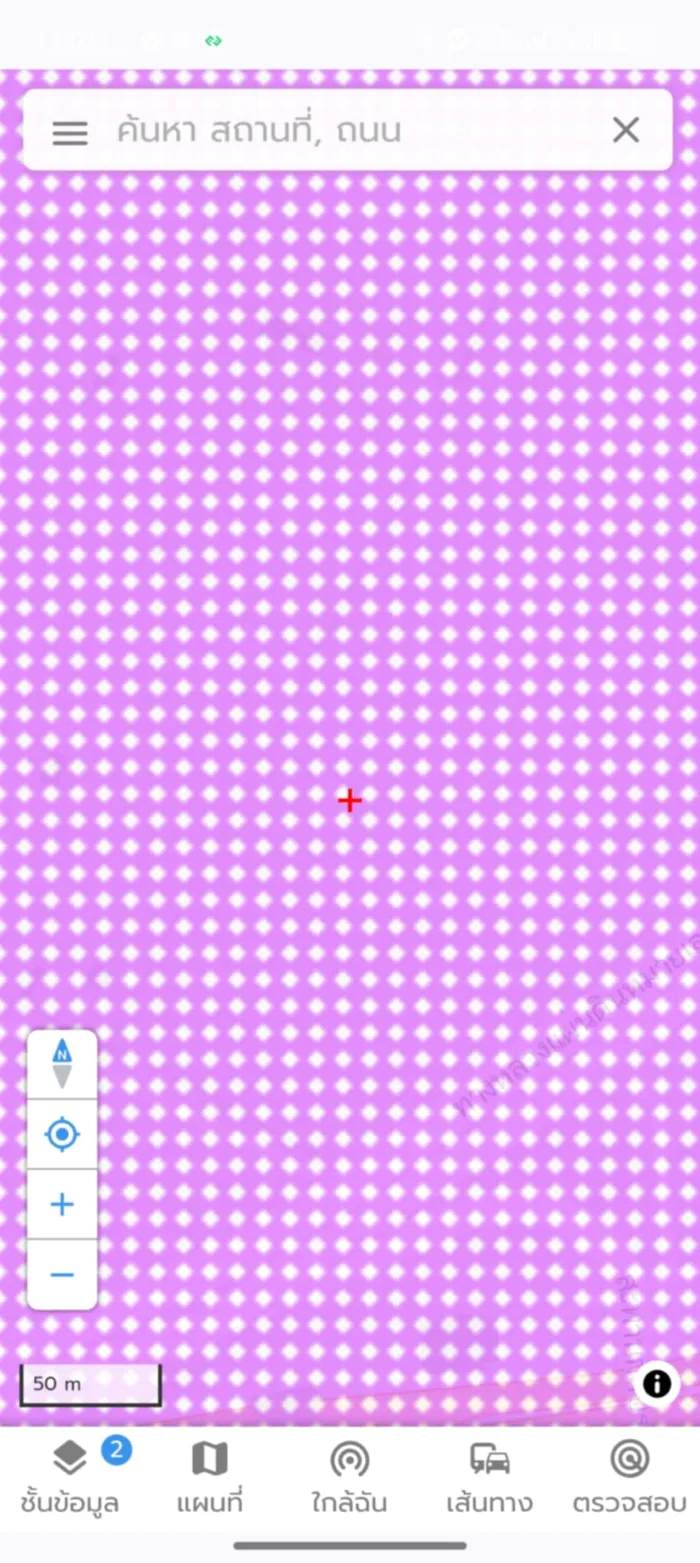Center the map on my location

(x=62, y=1134)
